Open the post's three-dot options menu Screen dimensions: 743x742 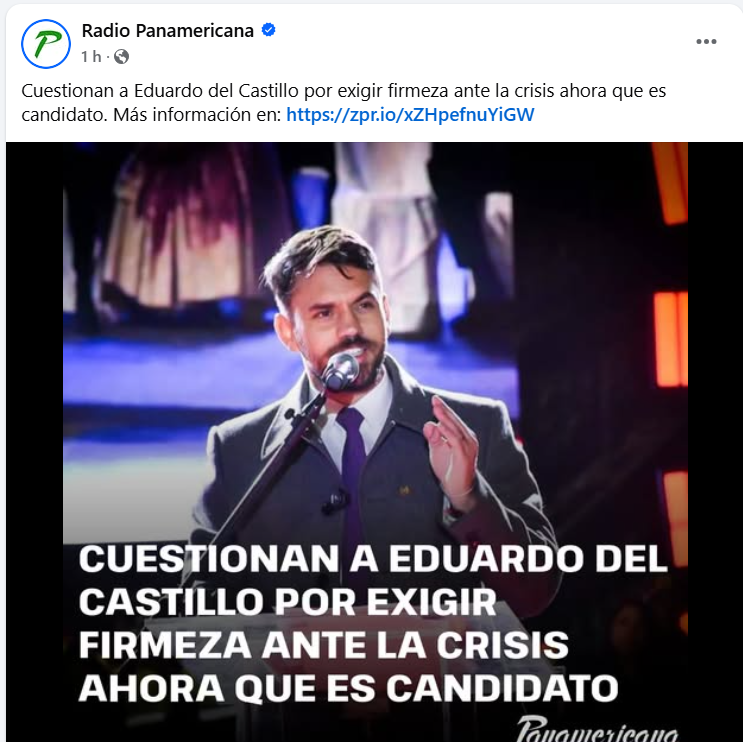click(706, 42)
